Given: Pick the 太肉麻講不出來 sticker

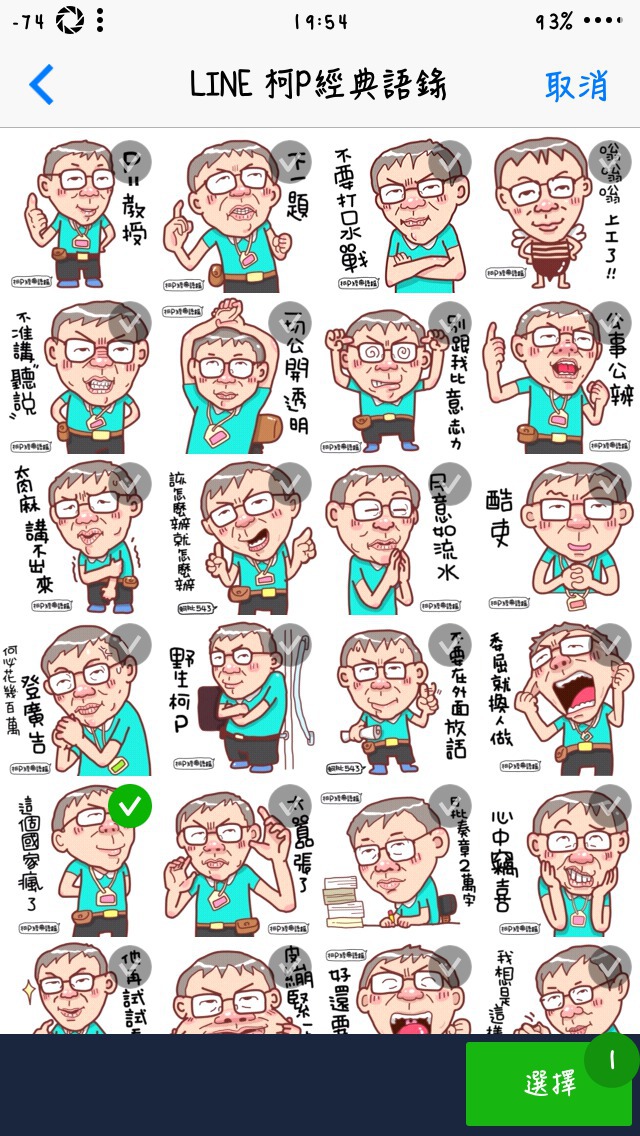Looking at the screenshot, I should pos(80,537).
